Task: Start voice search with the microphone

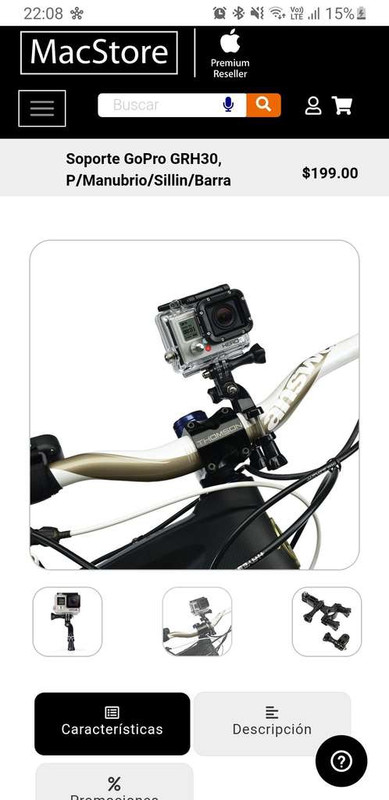Action: click(x=228, y=105)
